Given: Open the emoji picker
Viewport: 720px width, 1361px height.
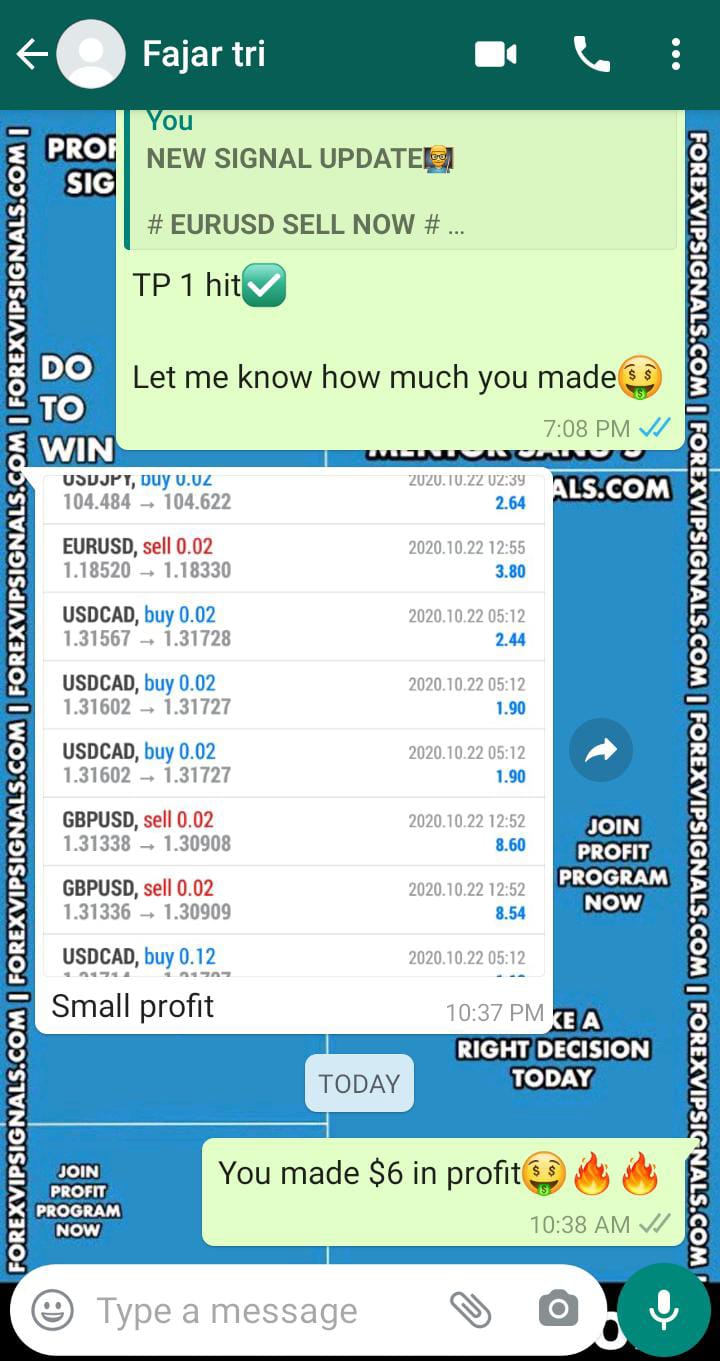Looking at the screenshot, I should 52,1309.
